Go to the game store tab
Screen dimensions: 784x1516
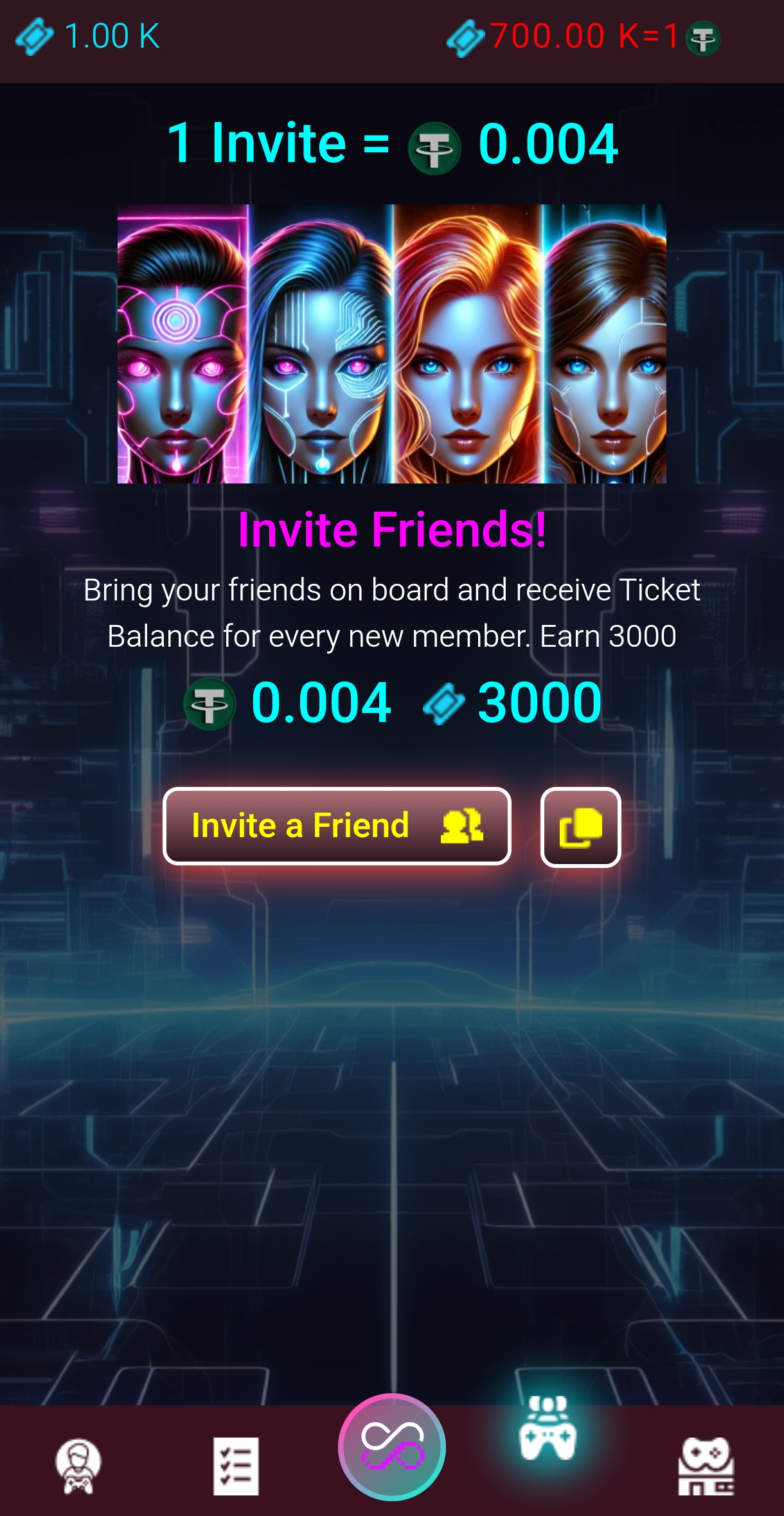(x=706, y=1466)
